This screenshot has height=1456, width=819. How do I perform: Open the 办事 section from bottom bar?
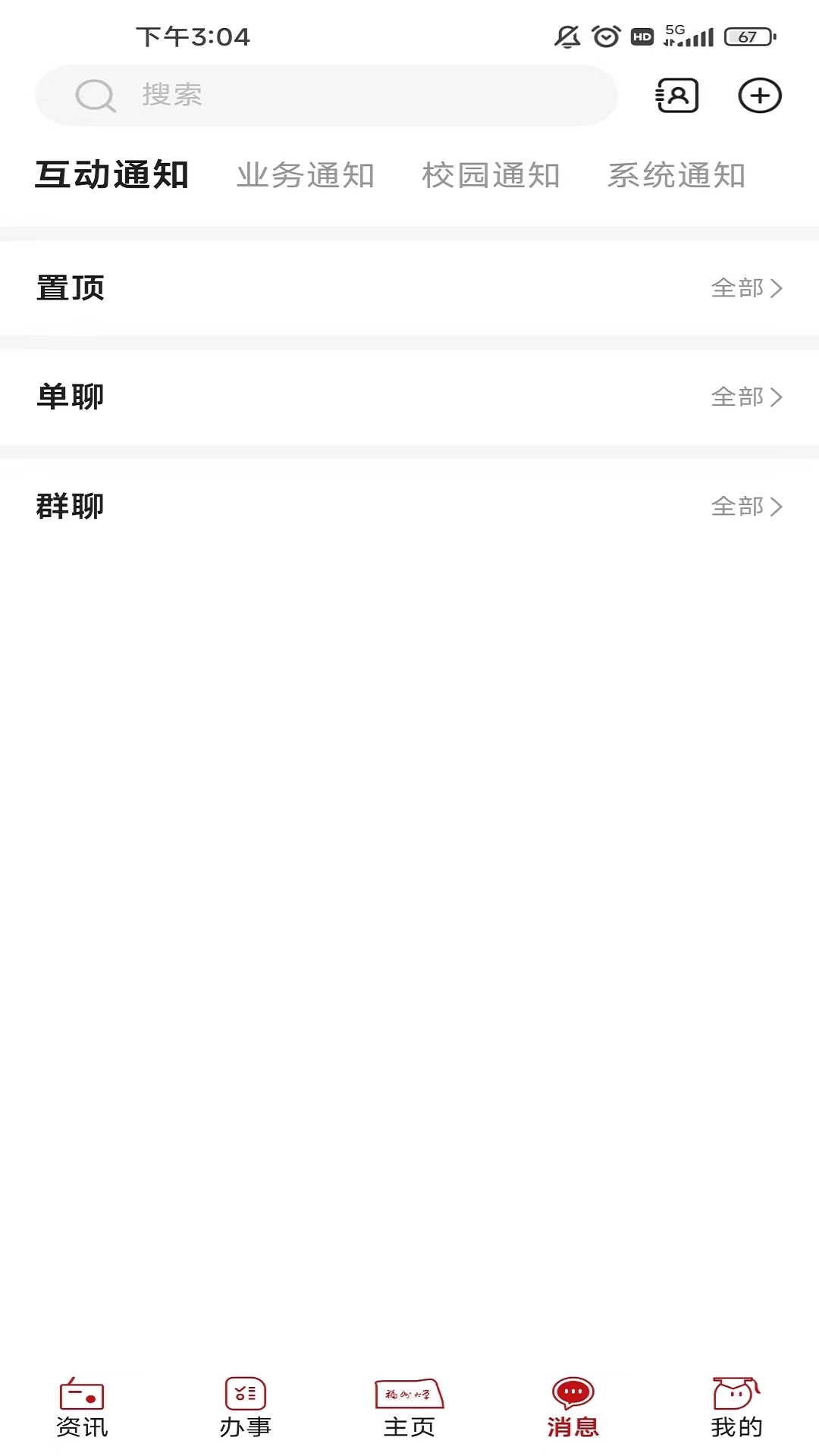coord(244,1408)
